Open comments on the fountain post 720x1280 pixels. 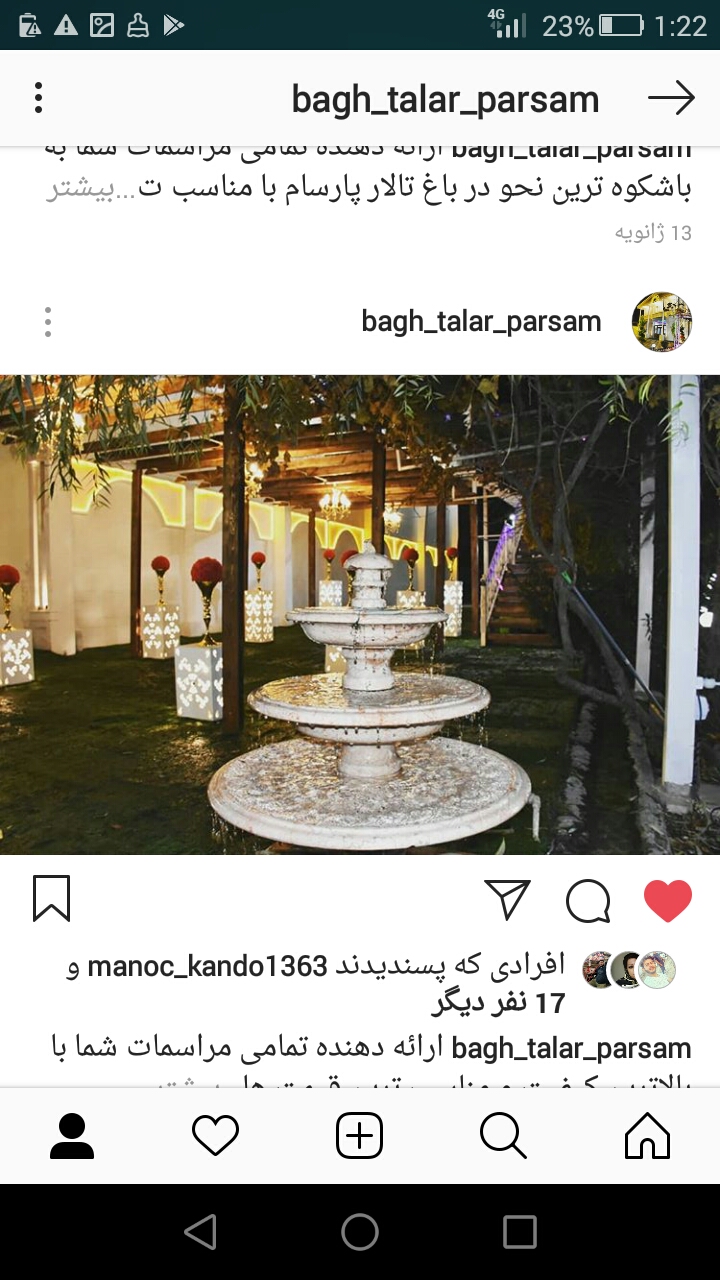point(588,900)
